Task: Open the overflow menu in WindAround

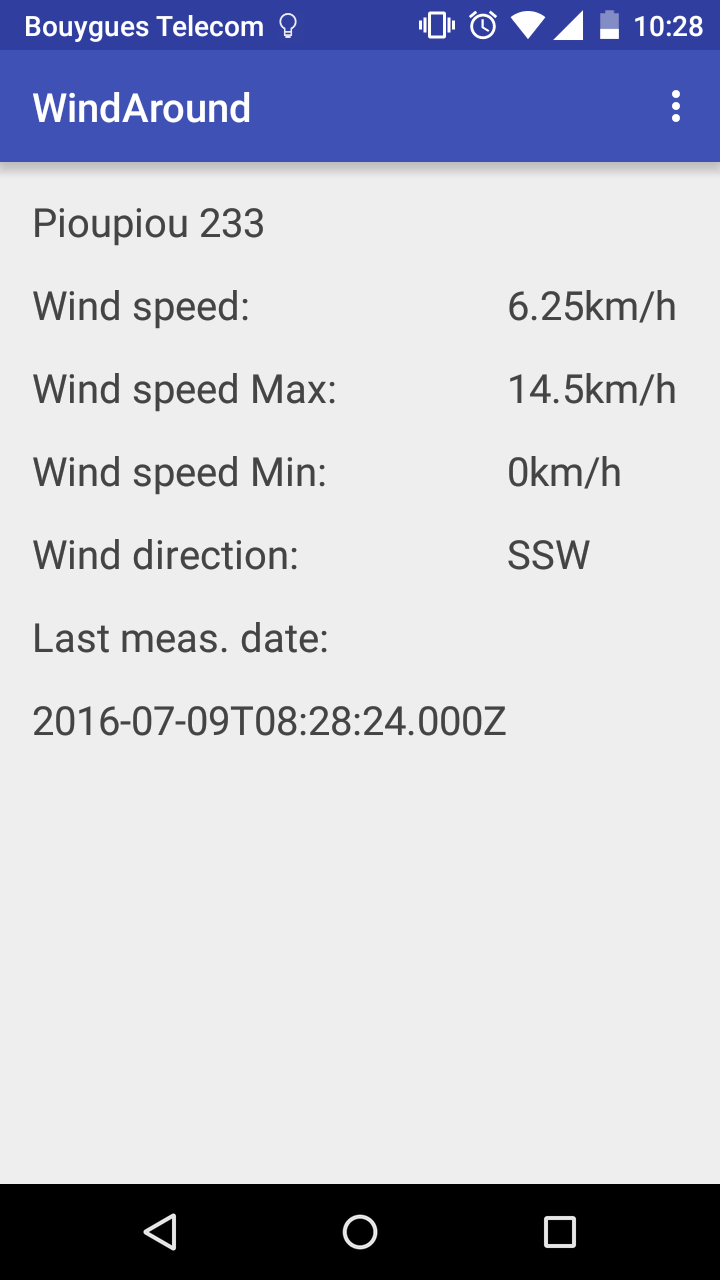Action: click(x=676, y=107)
